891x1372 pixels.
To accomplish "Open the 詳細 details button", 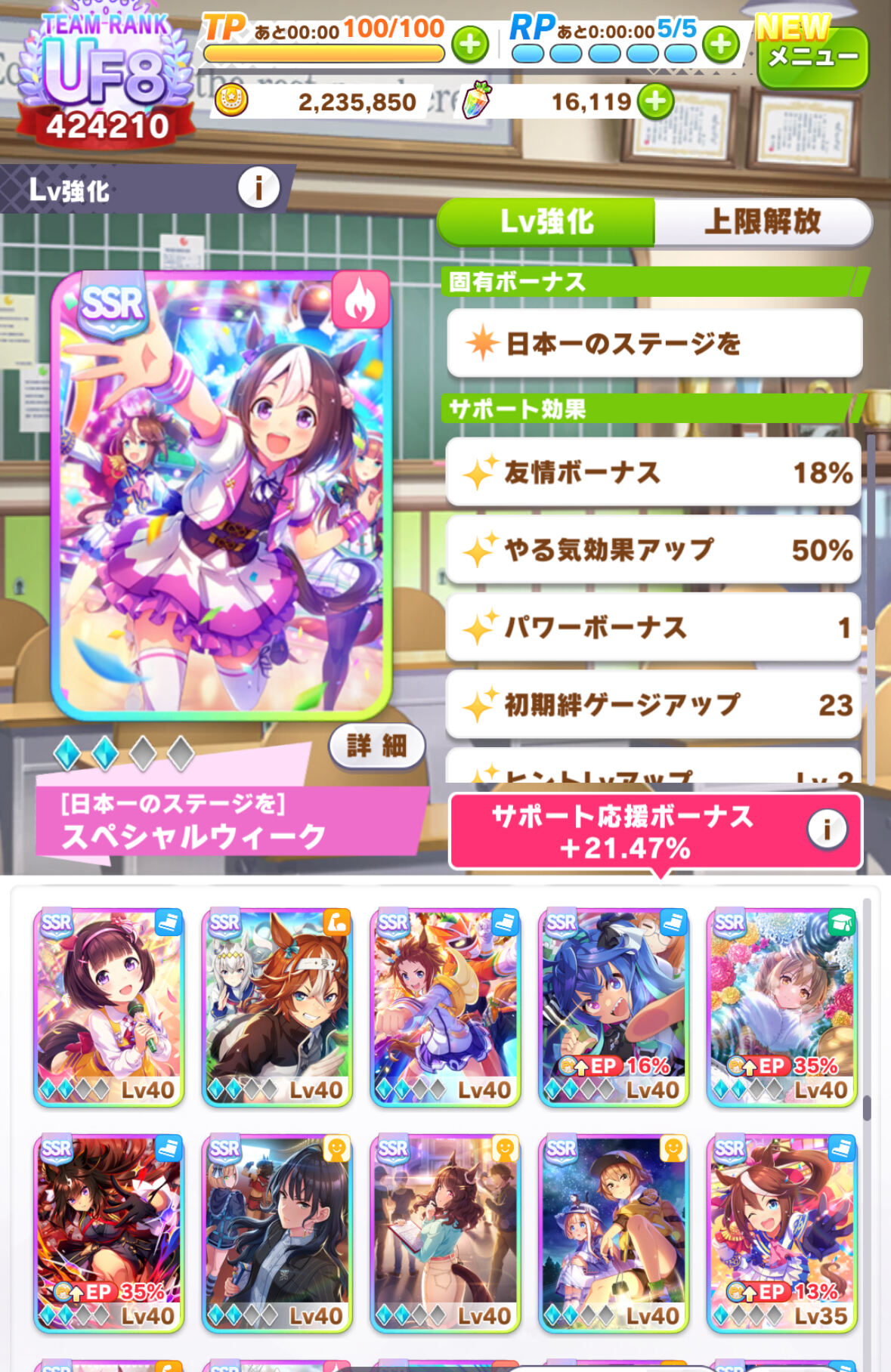I will [376, 746].
